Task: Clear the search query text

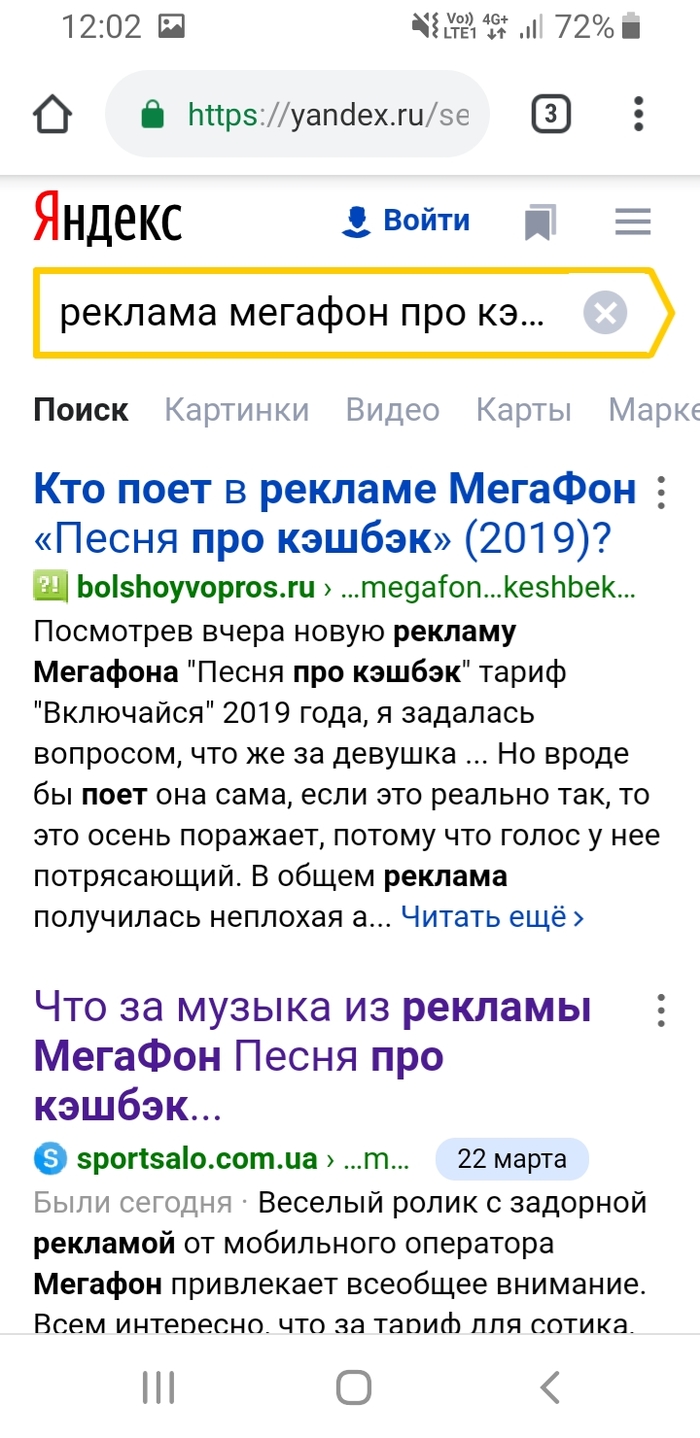Action: [x=605, y=313]
